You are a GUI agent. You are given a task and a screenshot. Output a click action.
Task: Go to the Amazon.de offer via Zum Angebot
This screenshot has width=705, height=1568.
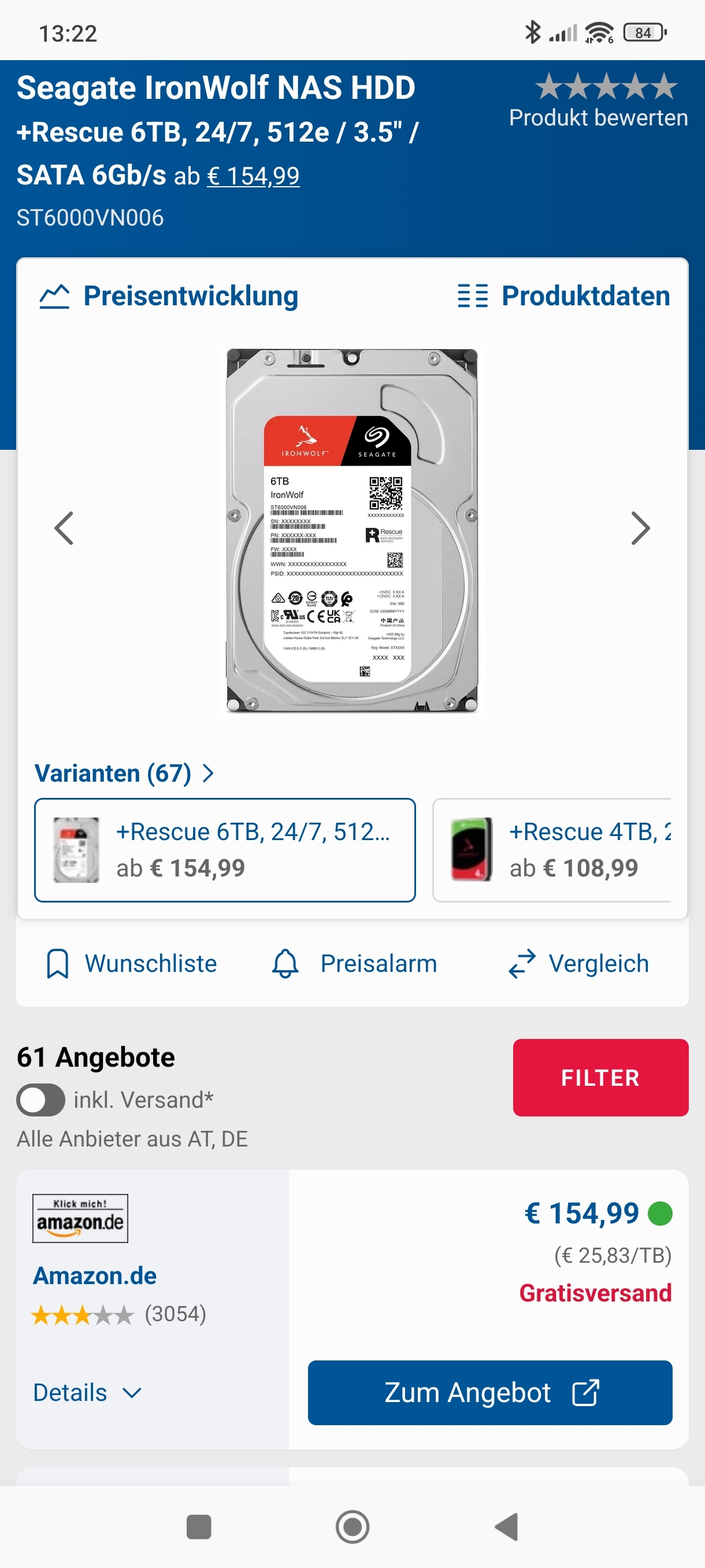489,1393
